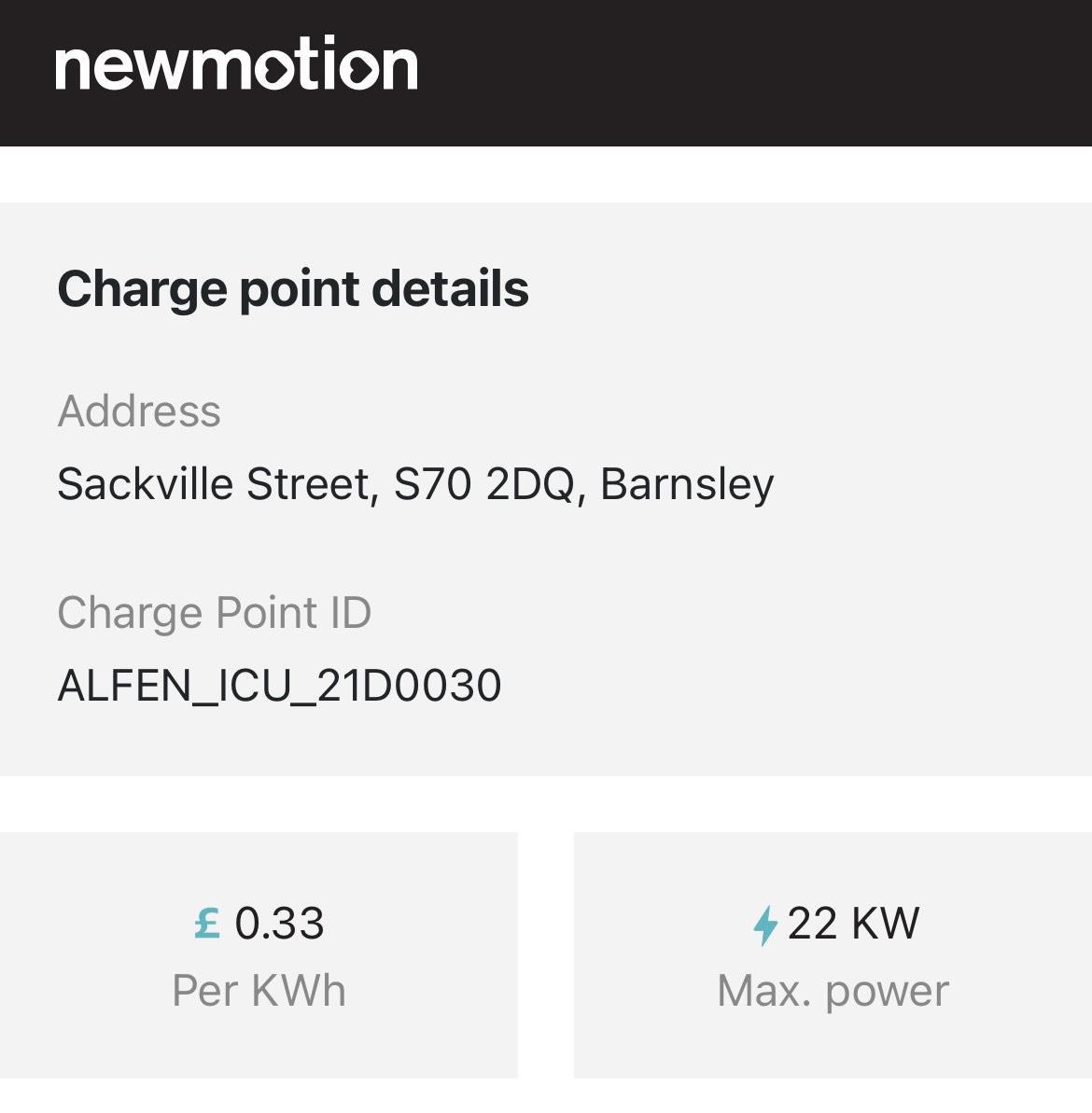Click the Charge Point ID ALFEN_ICU_21D0030
This screenshot has width=1092, height=1113.
(280, 687)
